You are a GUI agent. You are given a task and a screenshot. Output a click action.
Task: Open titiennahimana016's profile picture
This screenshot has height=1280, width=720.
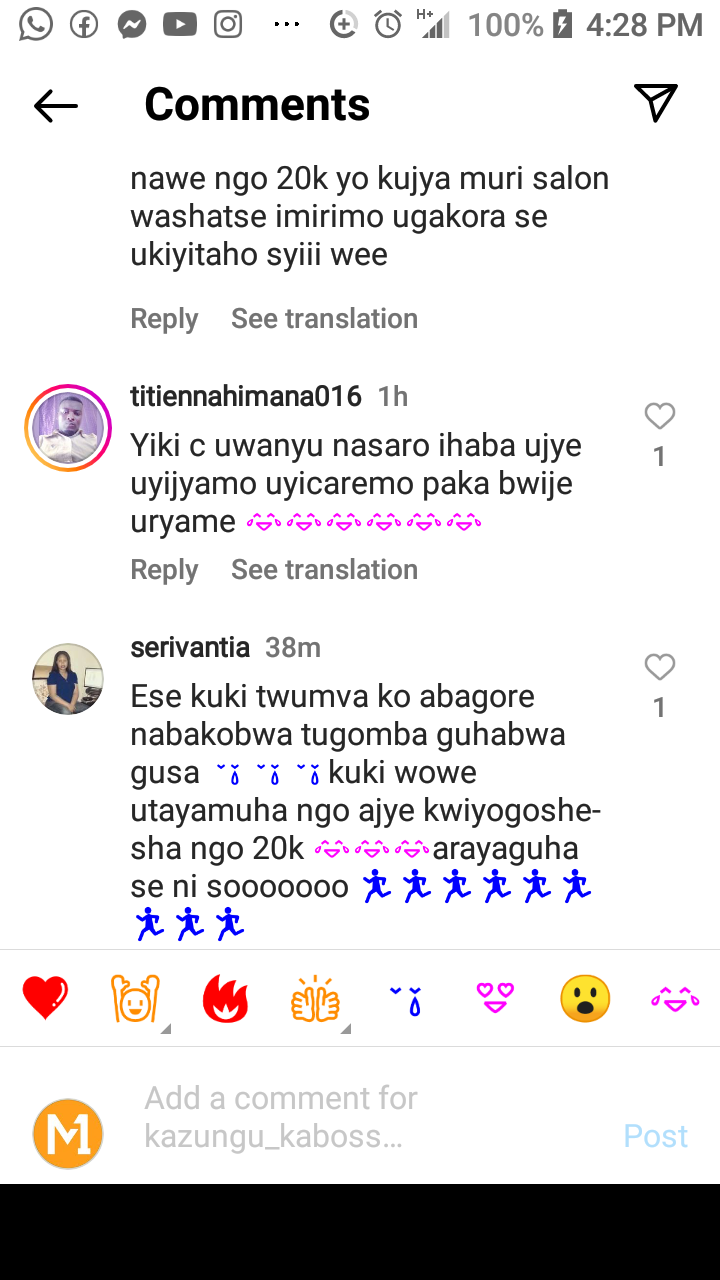68,427
